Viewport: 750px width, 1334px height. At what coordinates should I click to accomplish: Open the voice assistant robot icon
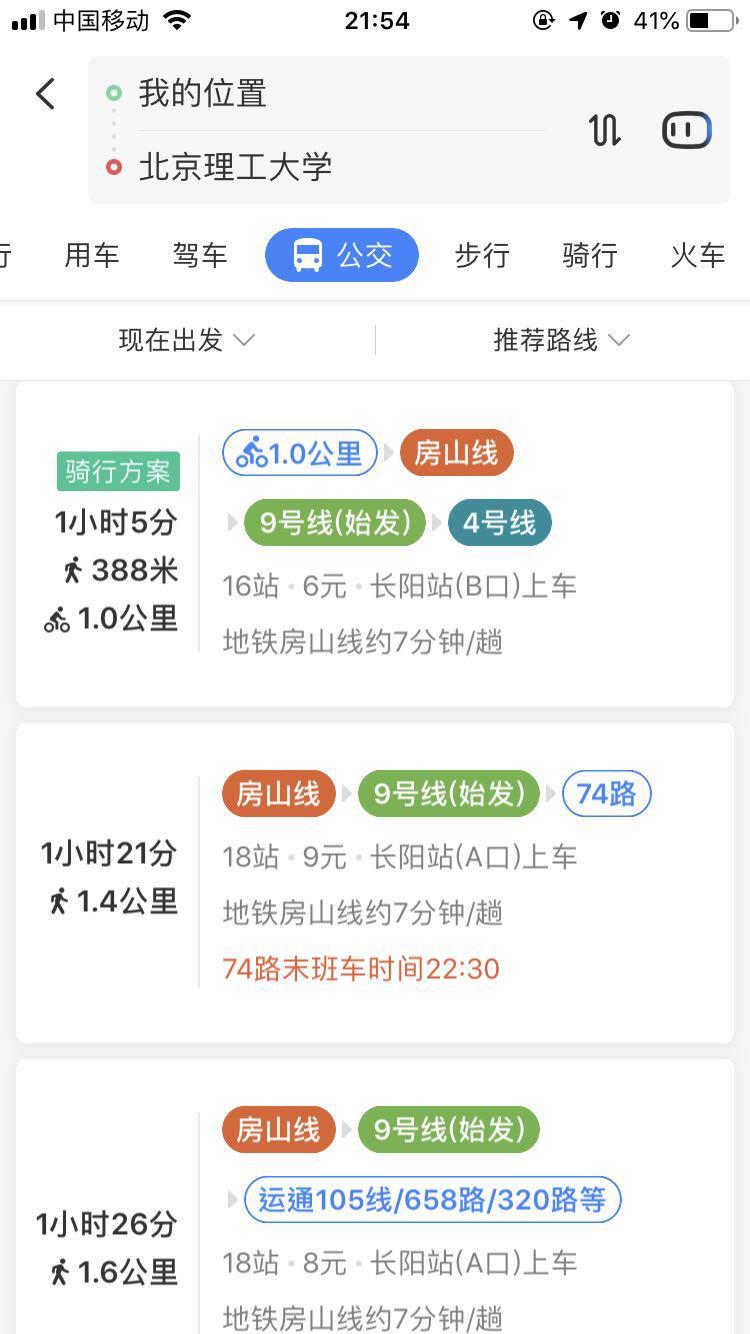point(687,131)
